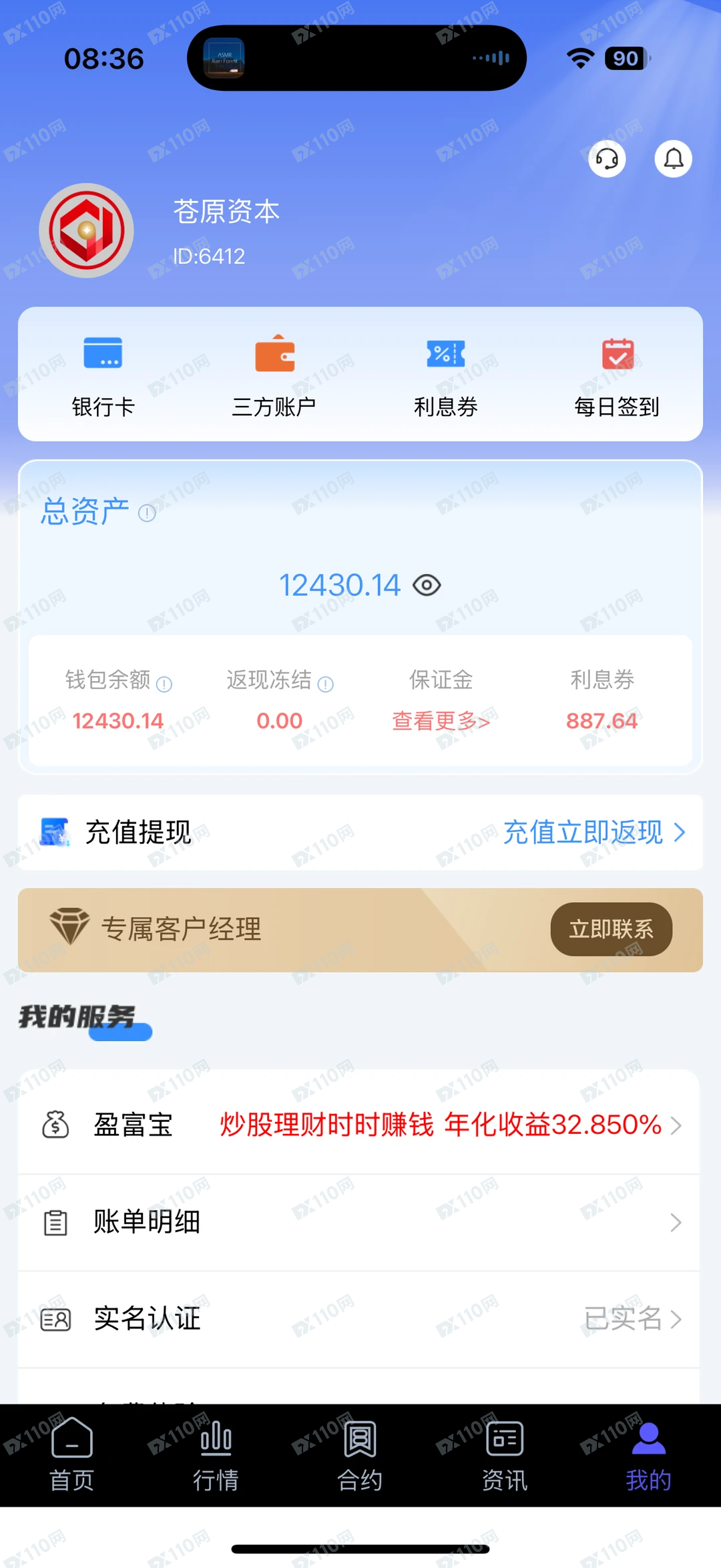
Task: Tap info icon beside 总资产
Action: pos(147,513)
